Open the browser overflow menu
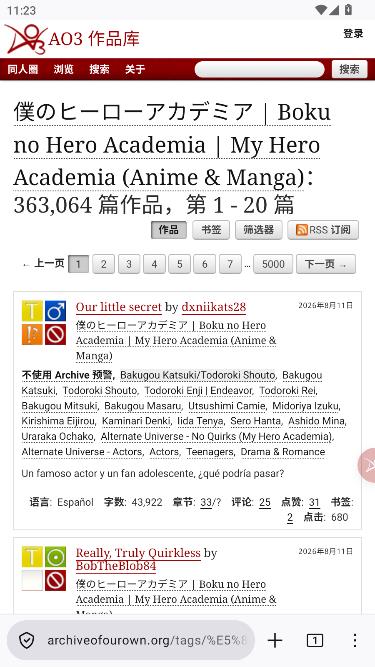375x667 pixels. 355,640
